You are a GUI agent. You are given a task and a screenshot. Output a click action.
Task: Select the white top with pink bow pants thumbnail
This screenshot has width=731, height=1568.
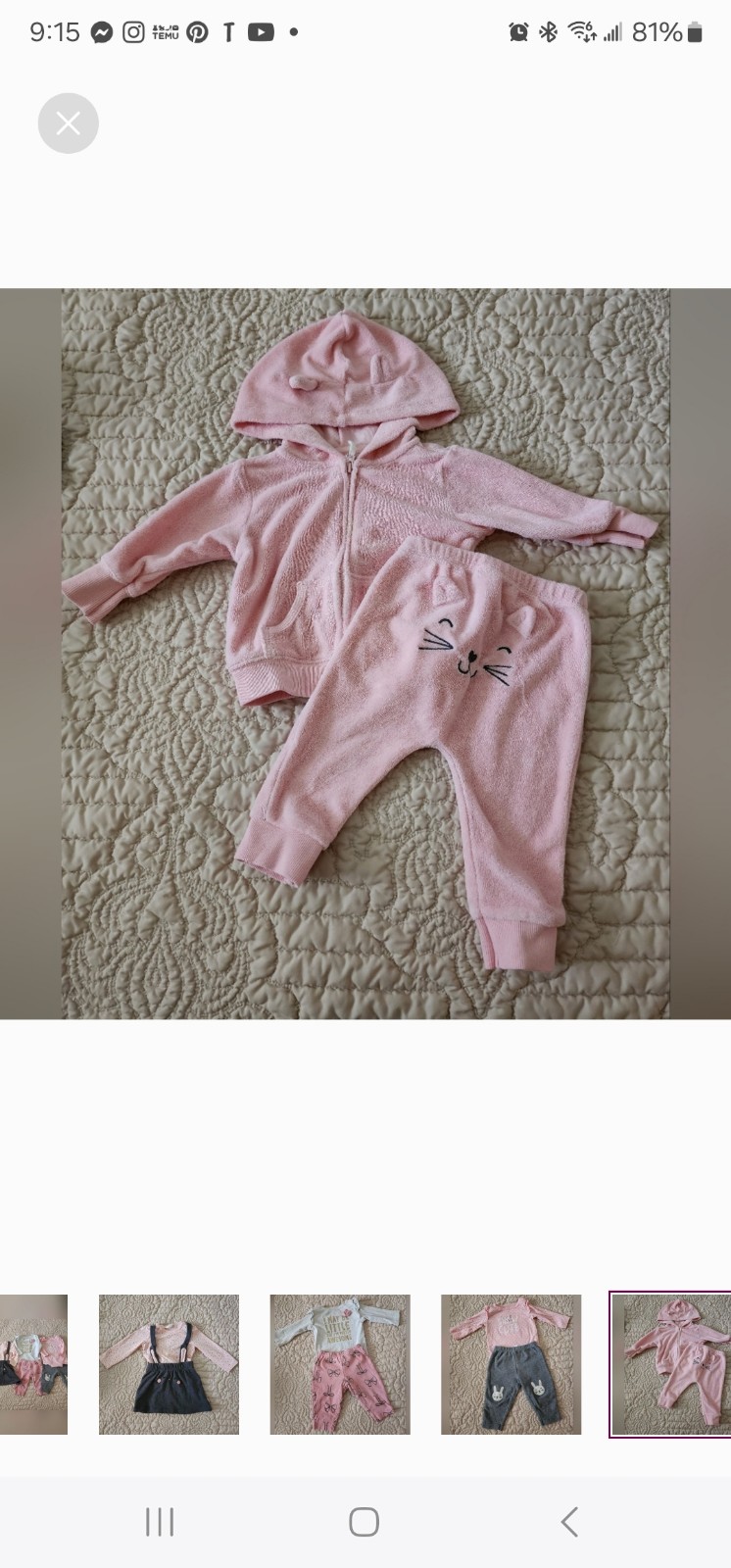(340, 1364)
